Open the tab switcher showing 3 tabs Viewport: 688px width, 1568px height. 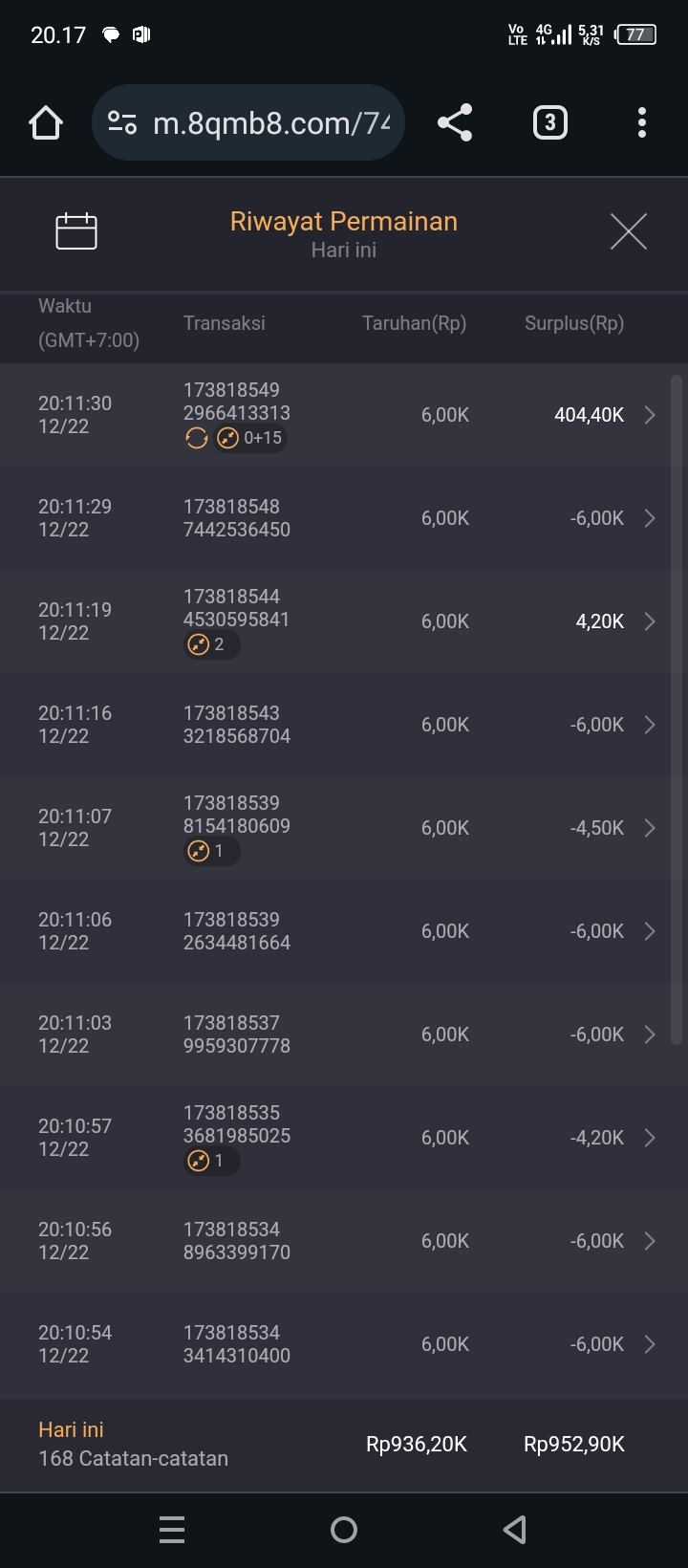pos(549,123)
